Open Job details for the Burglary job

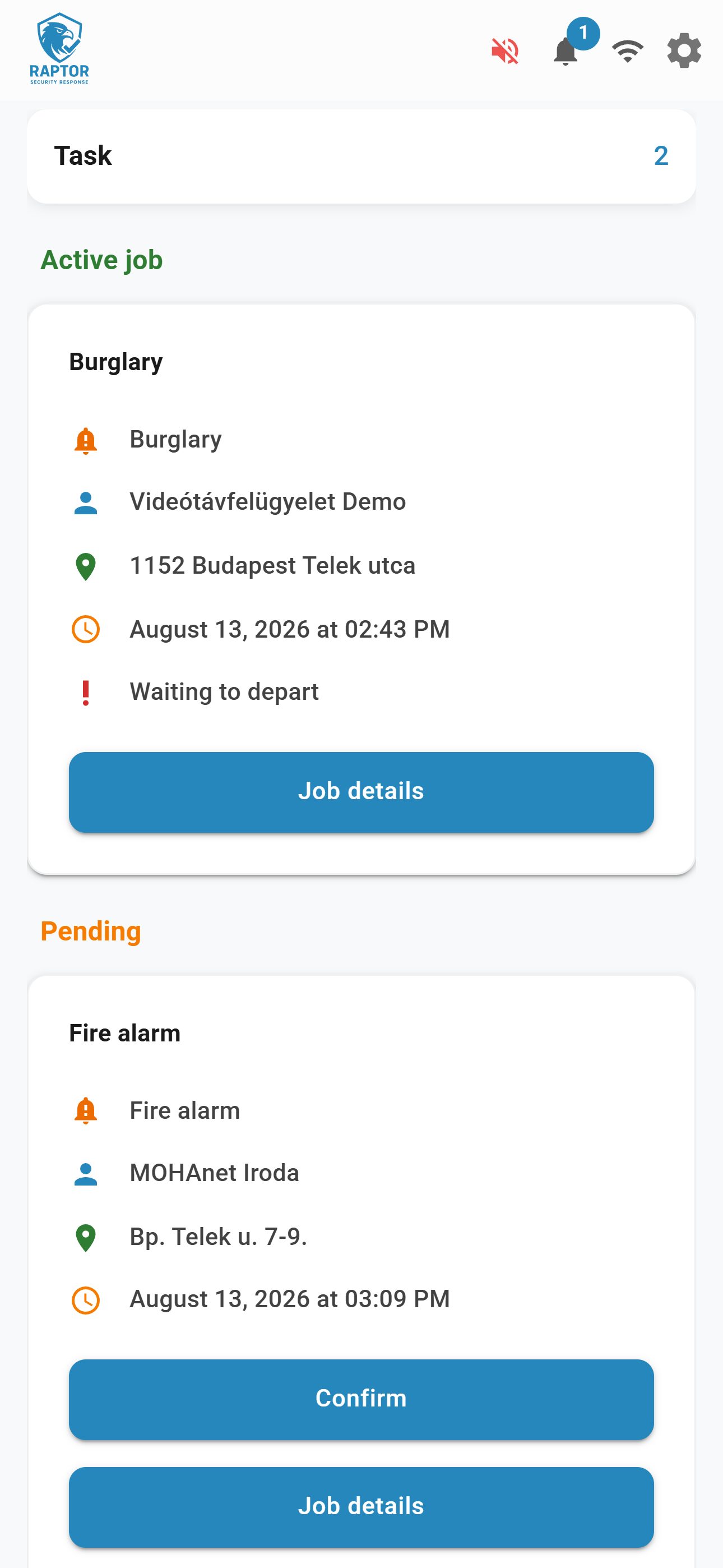(361, 791)
